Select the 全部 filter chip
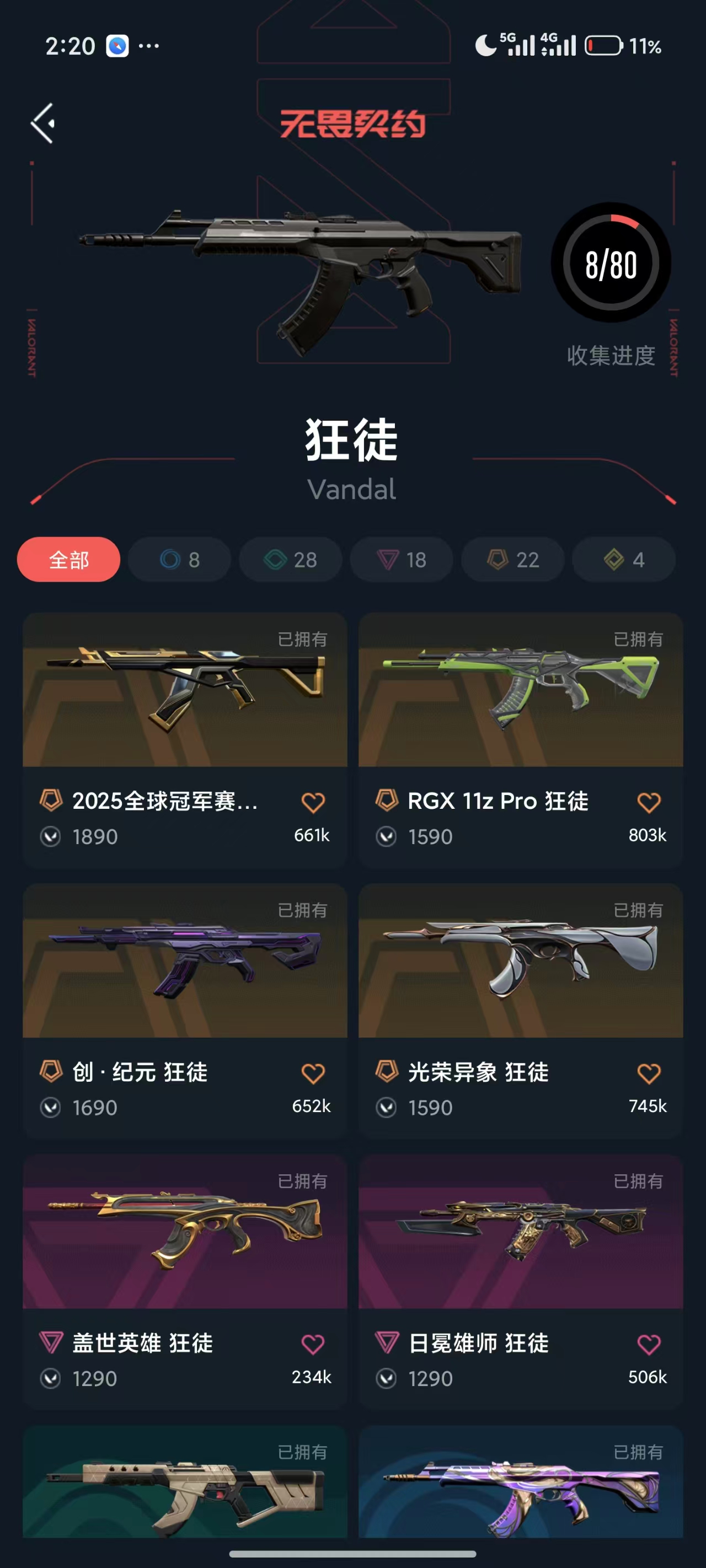 coord(69,560)
